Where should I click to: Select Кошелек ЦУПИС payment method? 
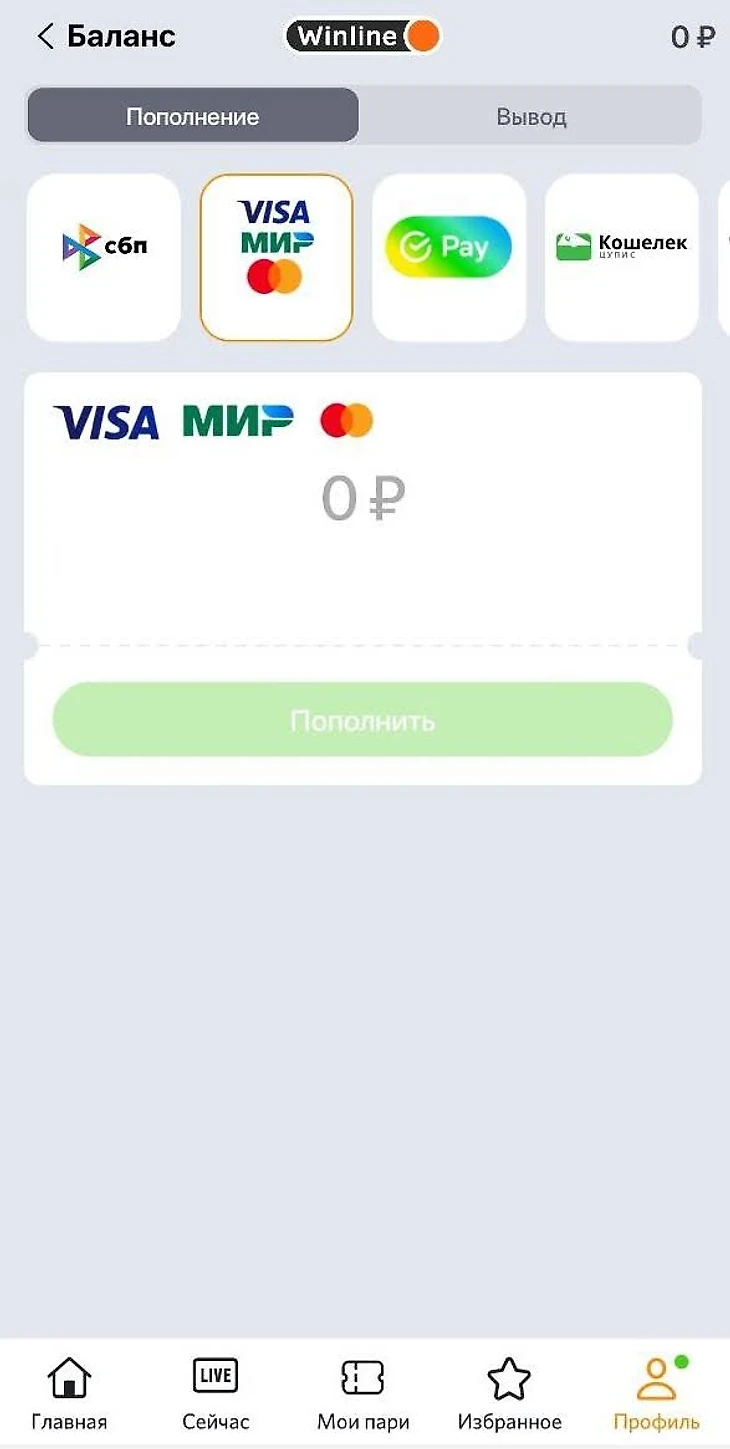621,257
